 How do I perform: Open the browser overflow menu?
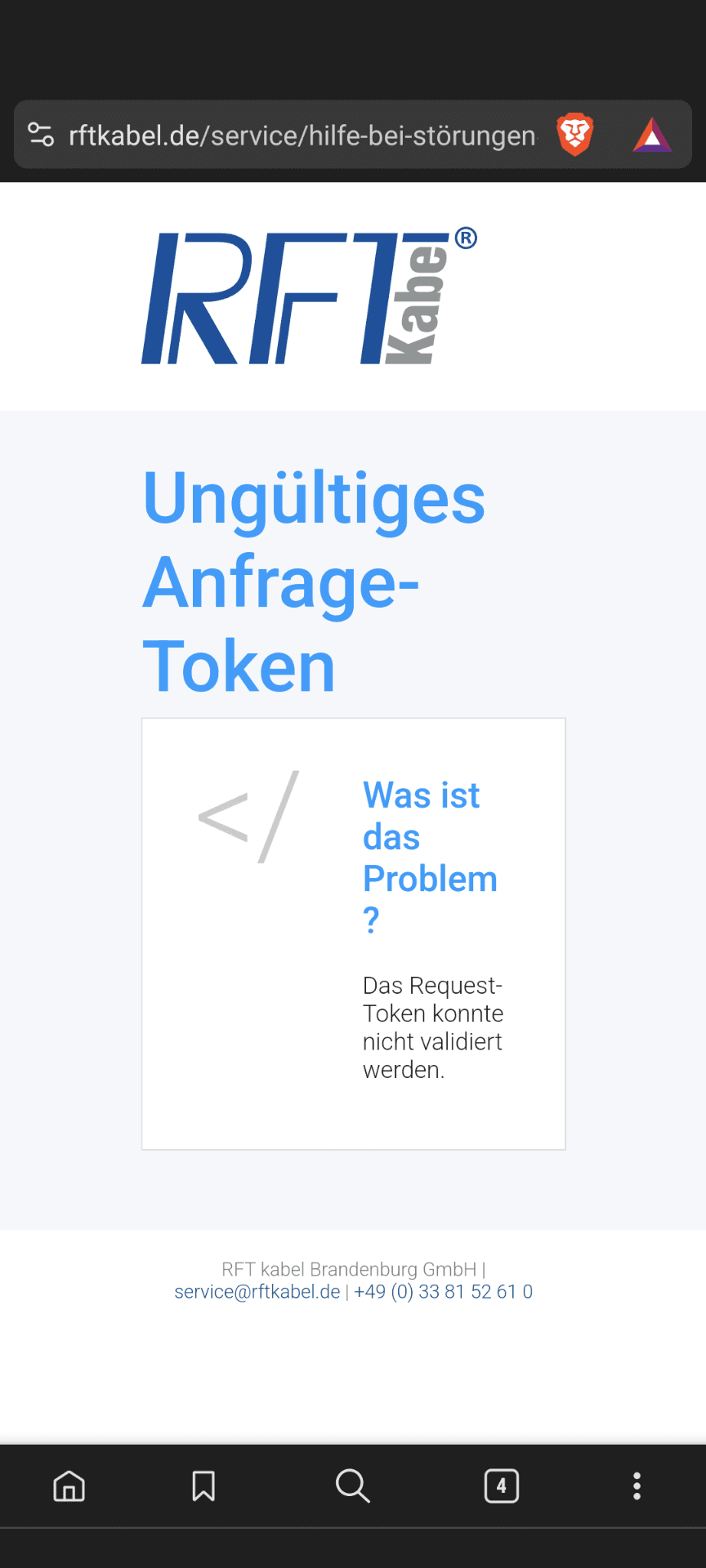point(637,1486)
